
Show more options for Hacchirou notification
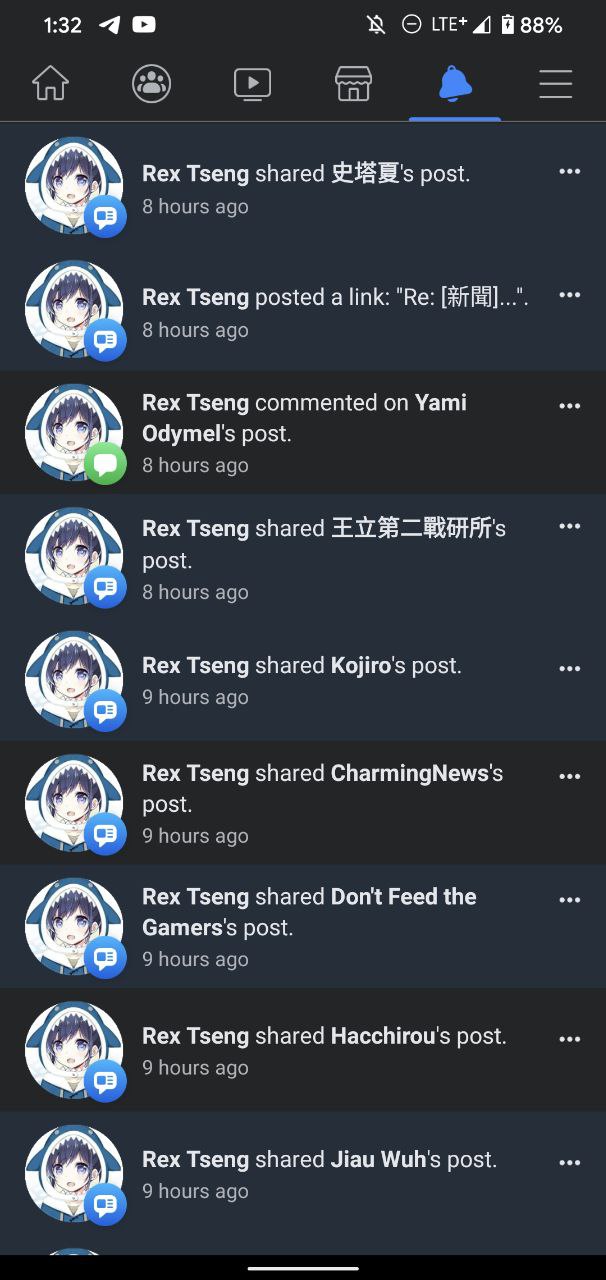click(x=570, y=1040)
